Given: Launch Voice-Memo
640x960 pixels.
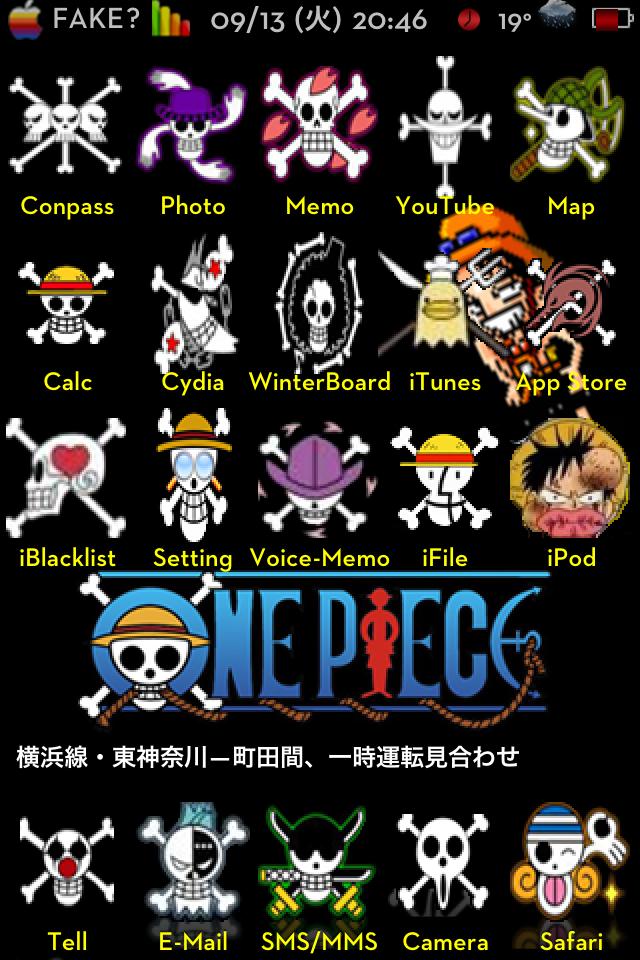Looking at the screenshot, I should click(319, 480).
